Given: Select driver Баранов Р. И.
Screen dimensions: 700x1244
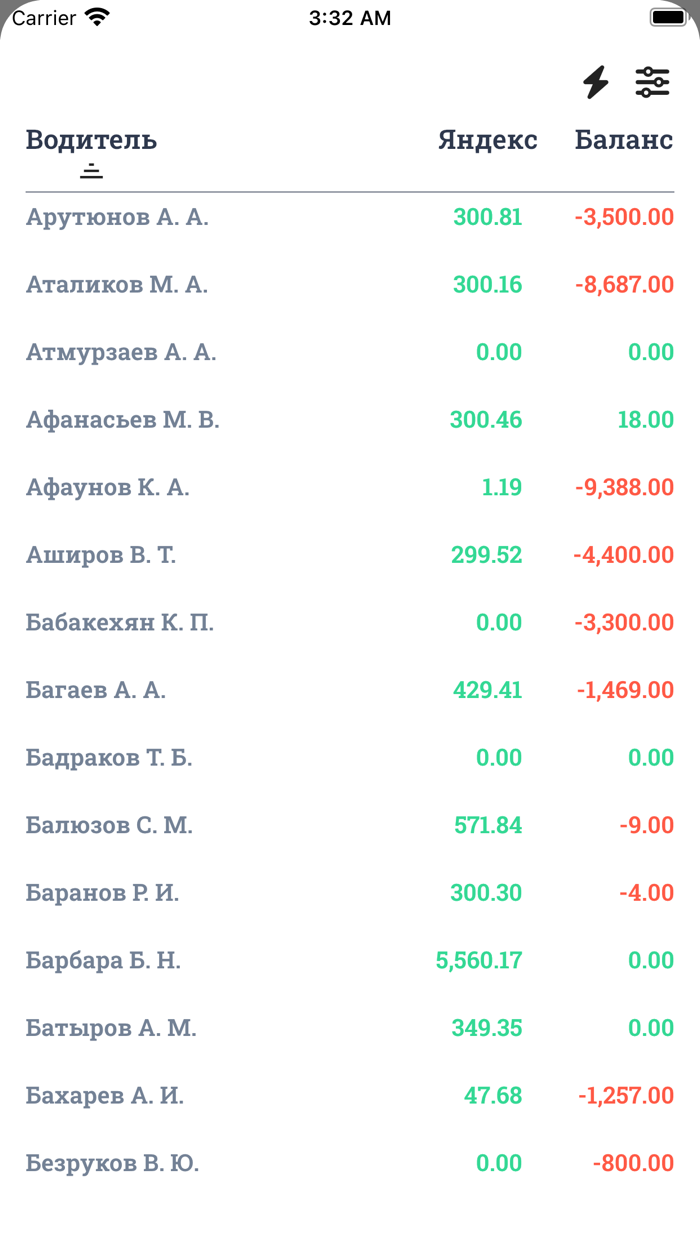Looking at the screenshot, I should 103,893.
